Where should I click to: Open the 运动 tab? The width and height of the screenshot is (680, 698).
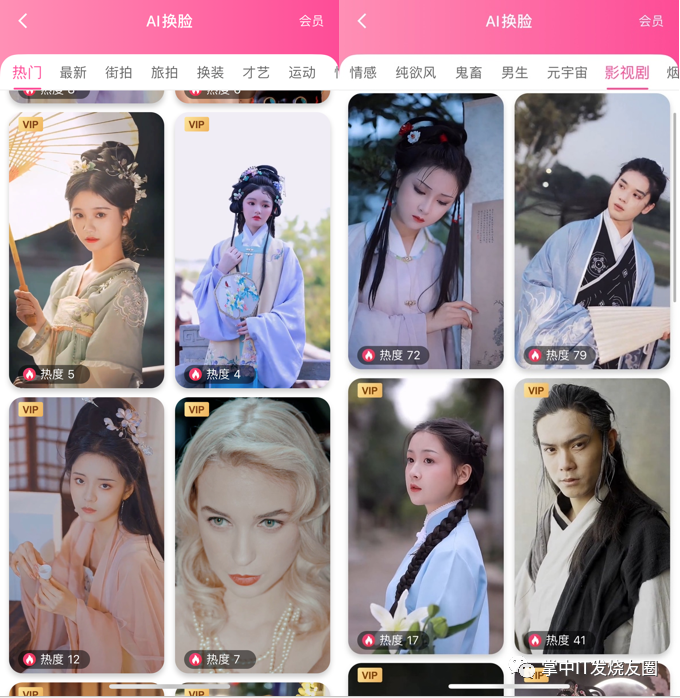coord(302,73)
